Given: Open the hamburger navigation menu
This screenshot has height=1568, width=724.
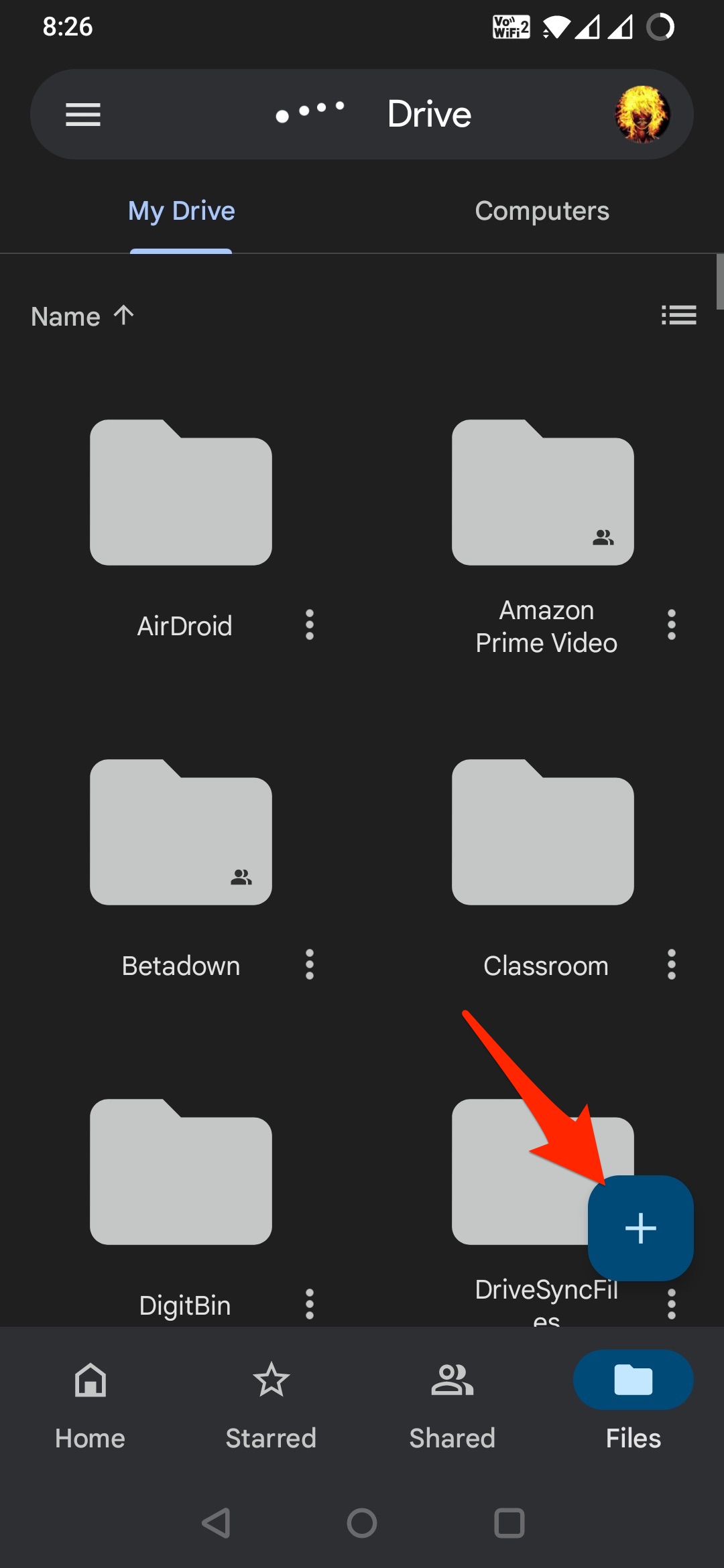Looking at the screenshot, I should tap(83, 115).
